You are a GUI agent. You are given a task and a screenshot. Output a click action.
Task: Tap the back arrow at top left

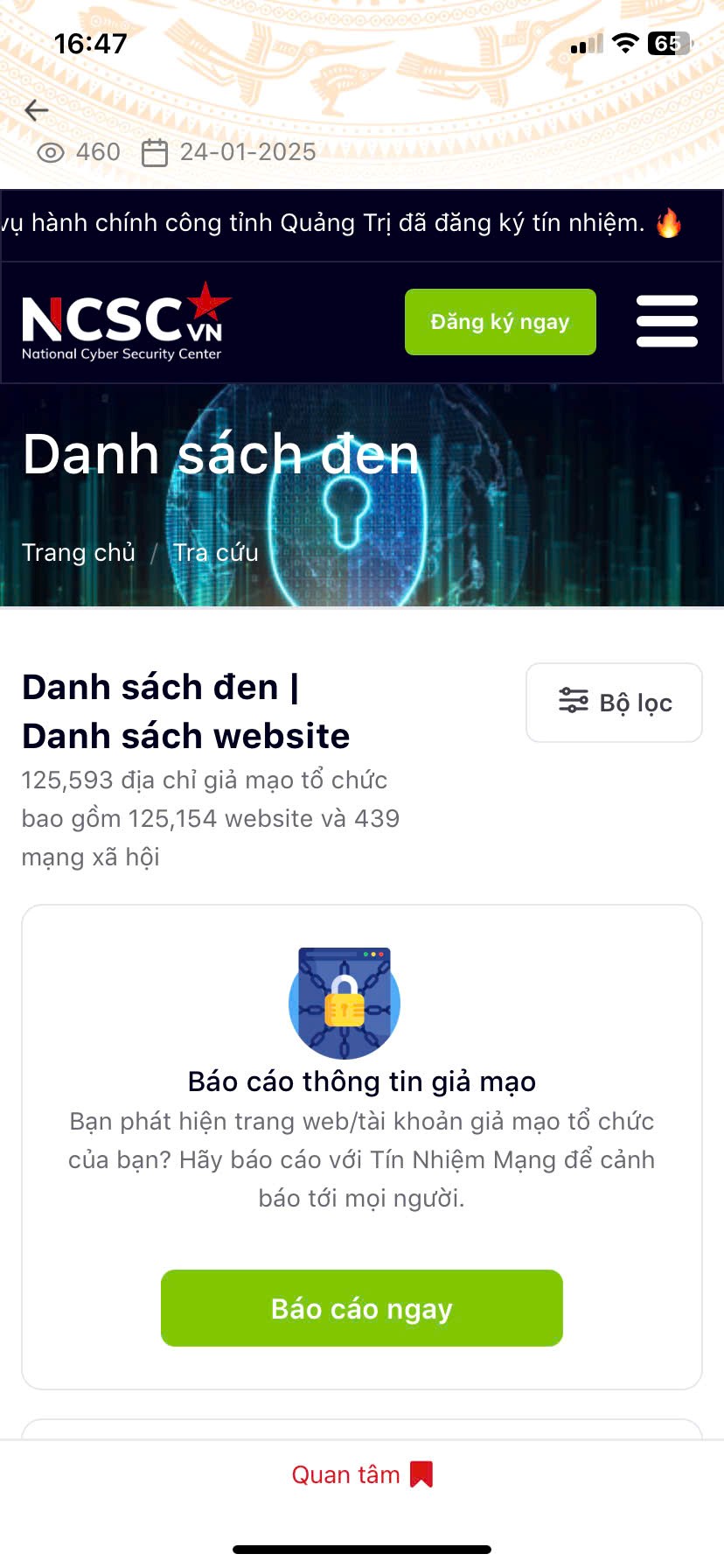coord(35,110)
